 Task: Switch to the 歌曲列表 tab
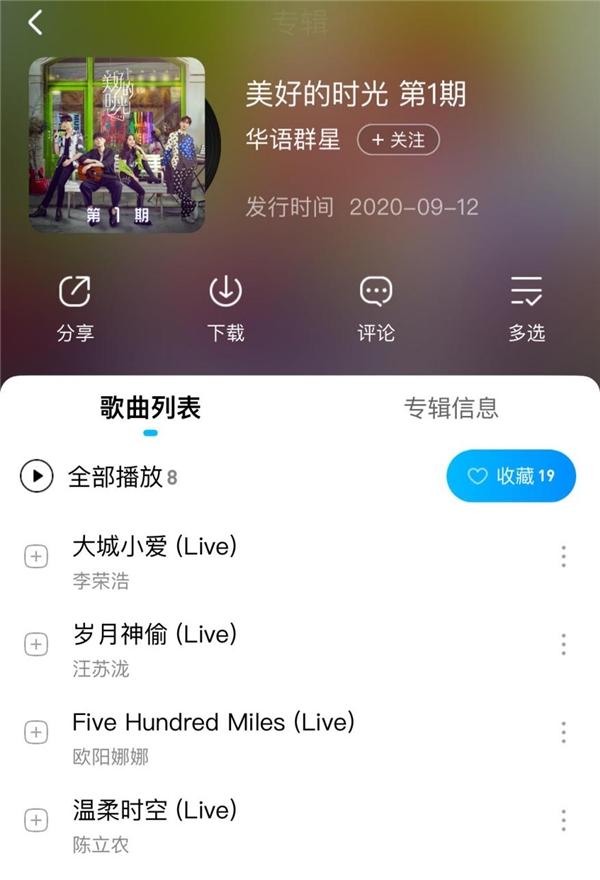pyautogui.click(x=150, y=408)
